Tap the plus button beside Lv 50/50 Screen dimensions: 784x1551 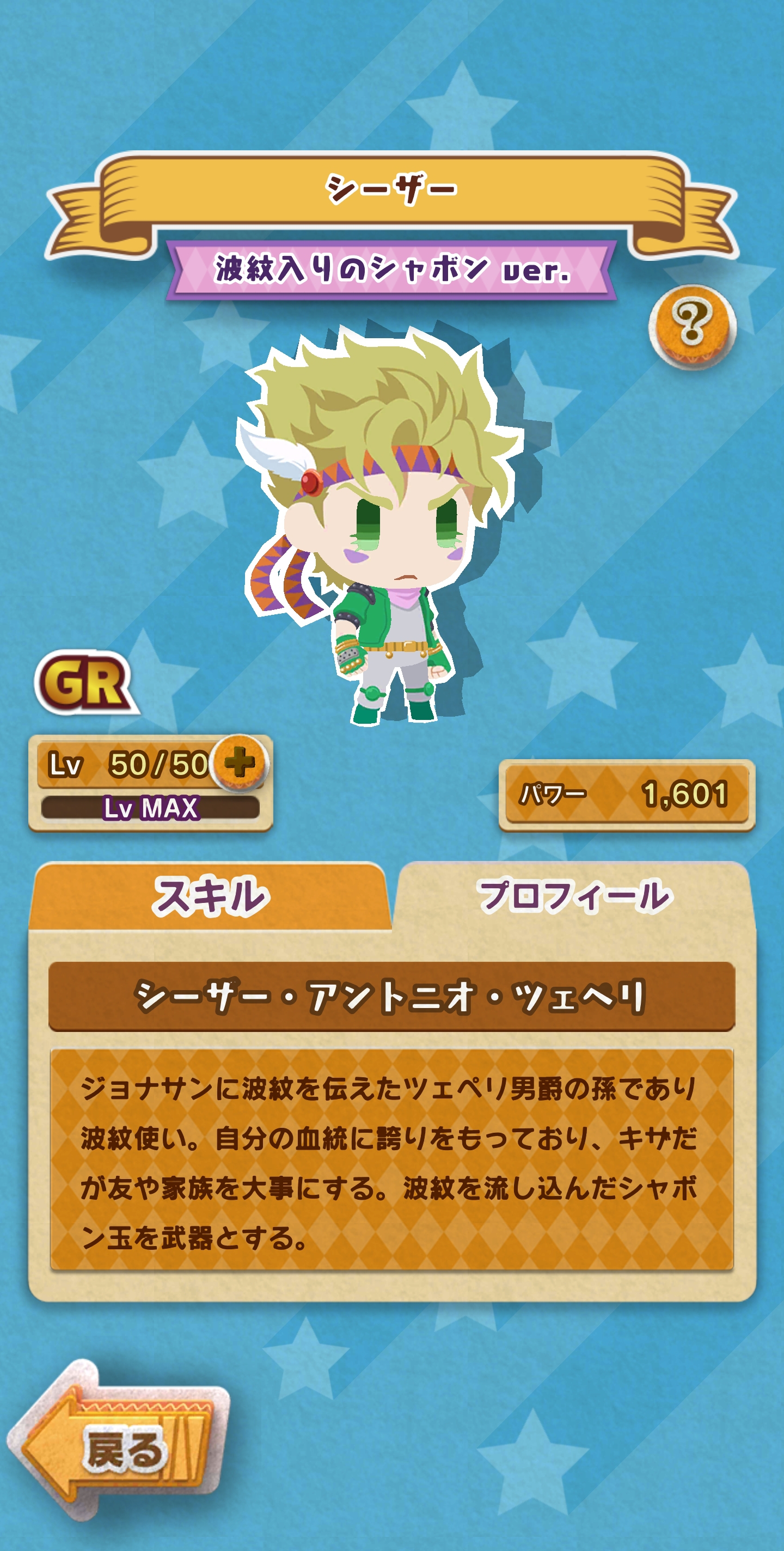click(240, 763)
